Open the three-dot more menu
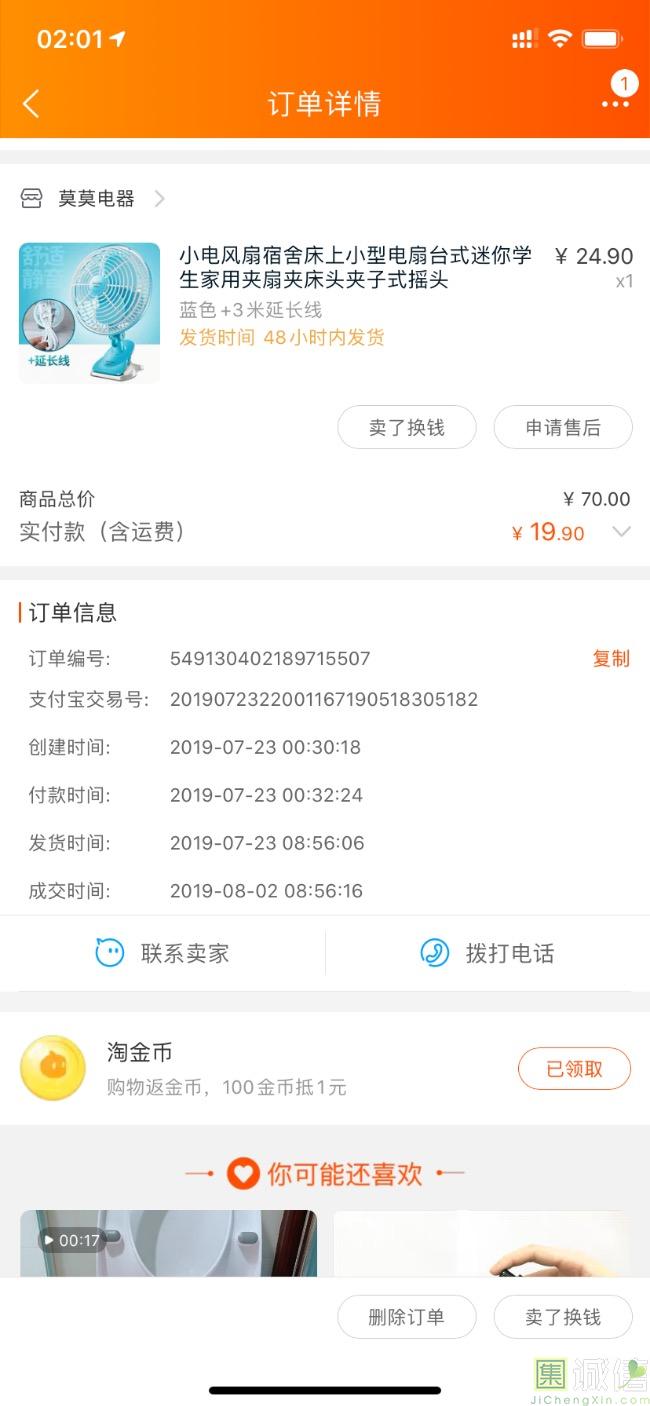The image size is (650, 1406). (615, 103)
